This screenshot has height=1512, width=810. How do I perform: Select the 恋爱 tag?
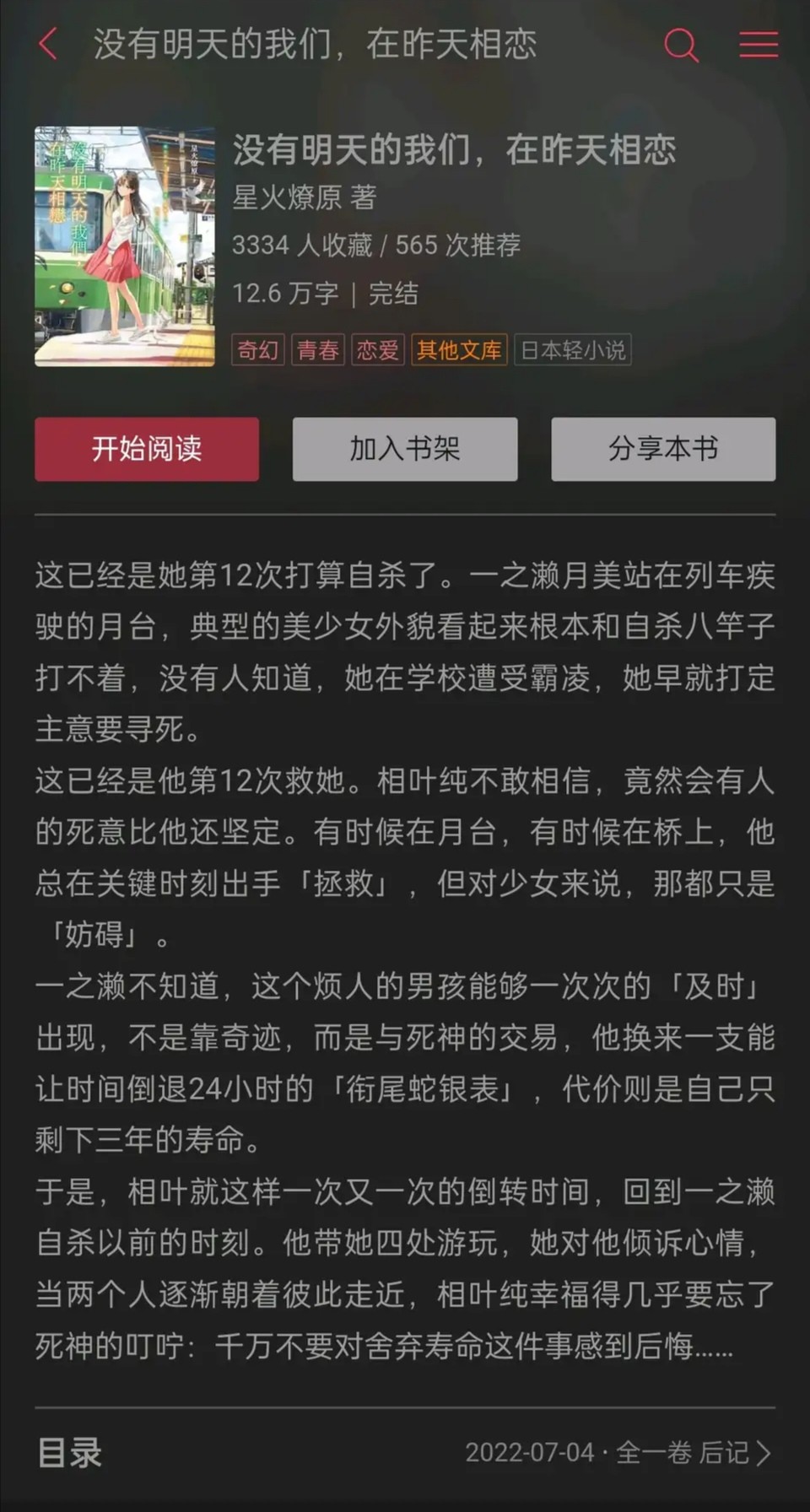click(377, 350)
